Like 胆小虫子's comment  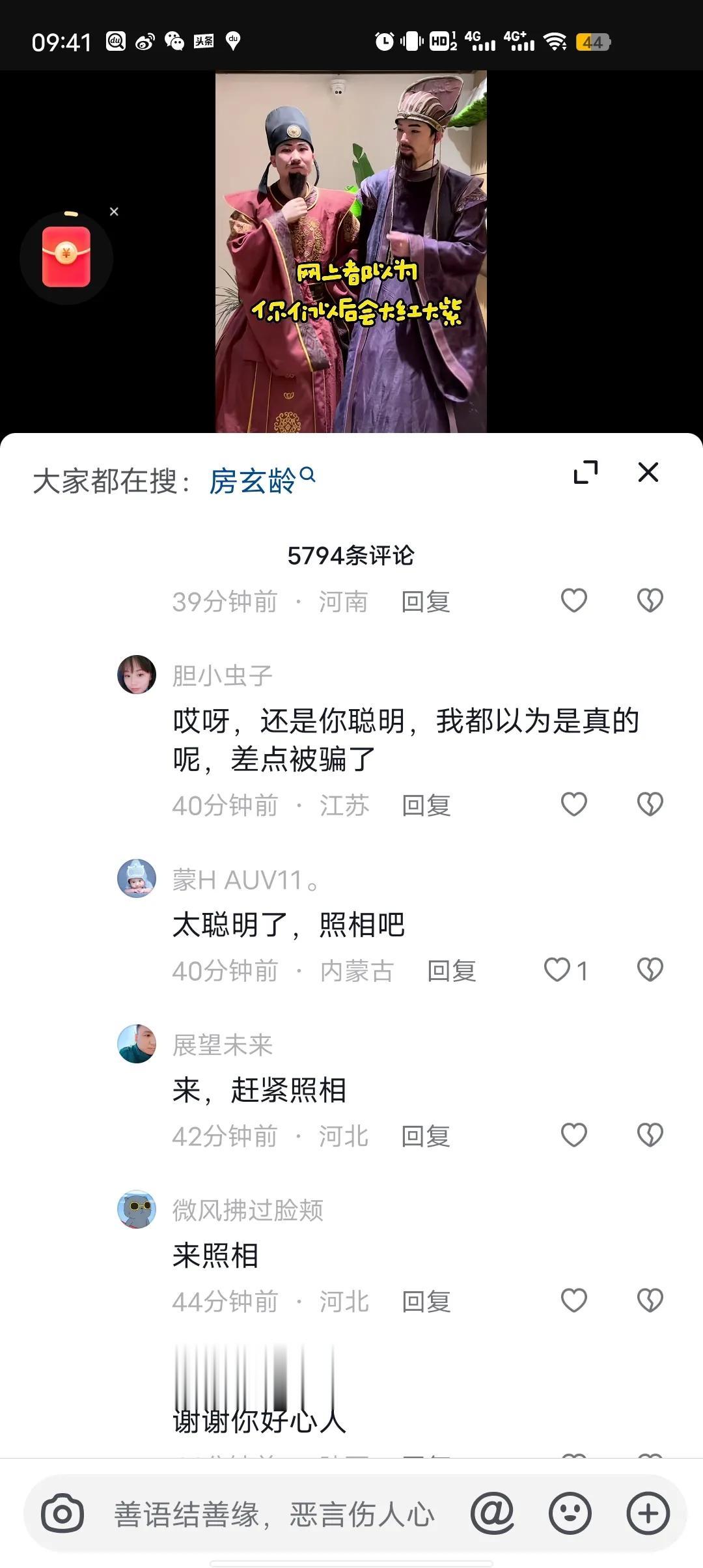coord(573,804)
